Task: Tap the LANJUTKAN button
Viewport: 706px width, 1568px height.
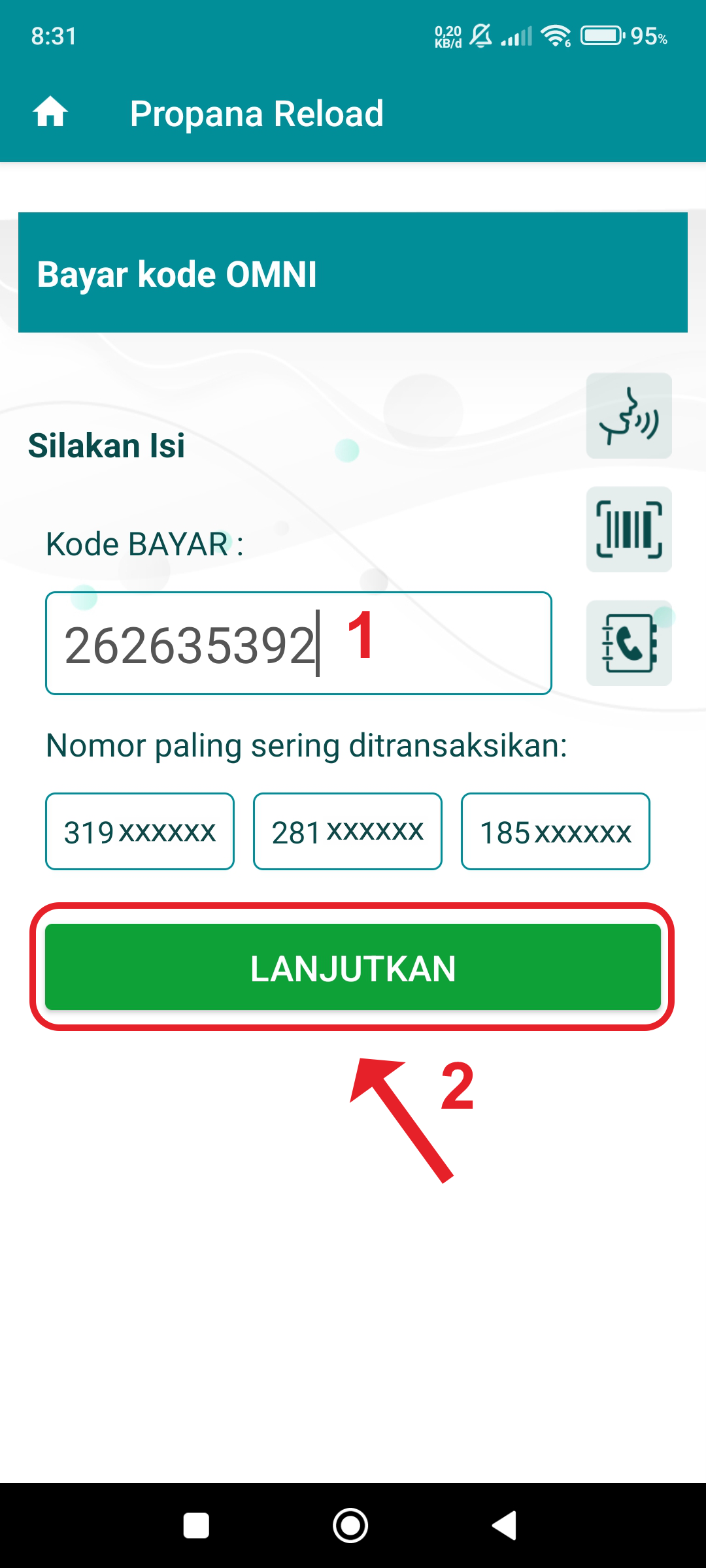Action: click(353, 967)
